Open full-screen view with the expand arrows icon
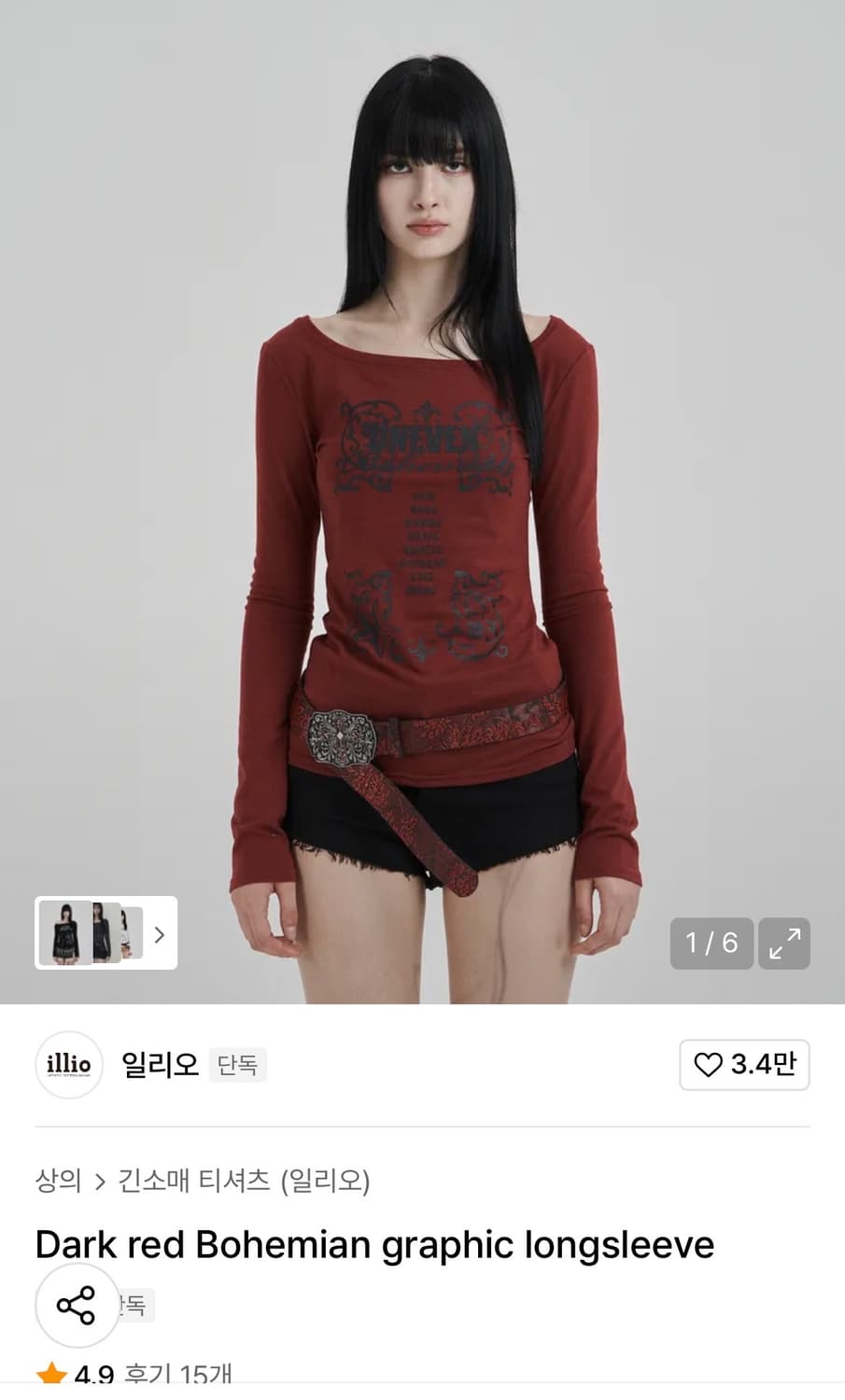This screenshot has width=845, height=1400. pos(784,945)
